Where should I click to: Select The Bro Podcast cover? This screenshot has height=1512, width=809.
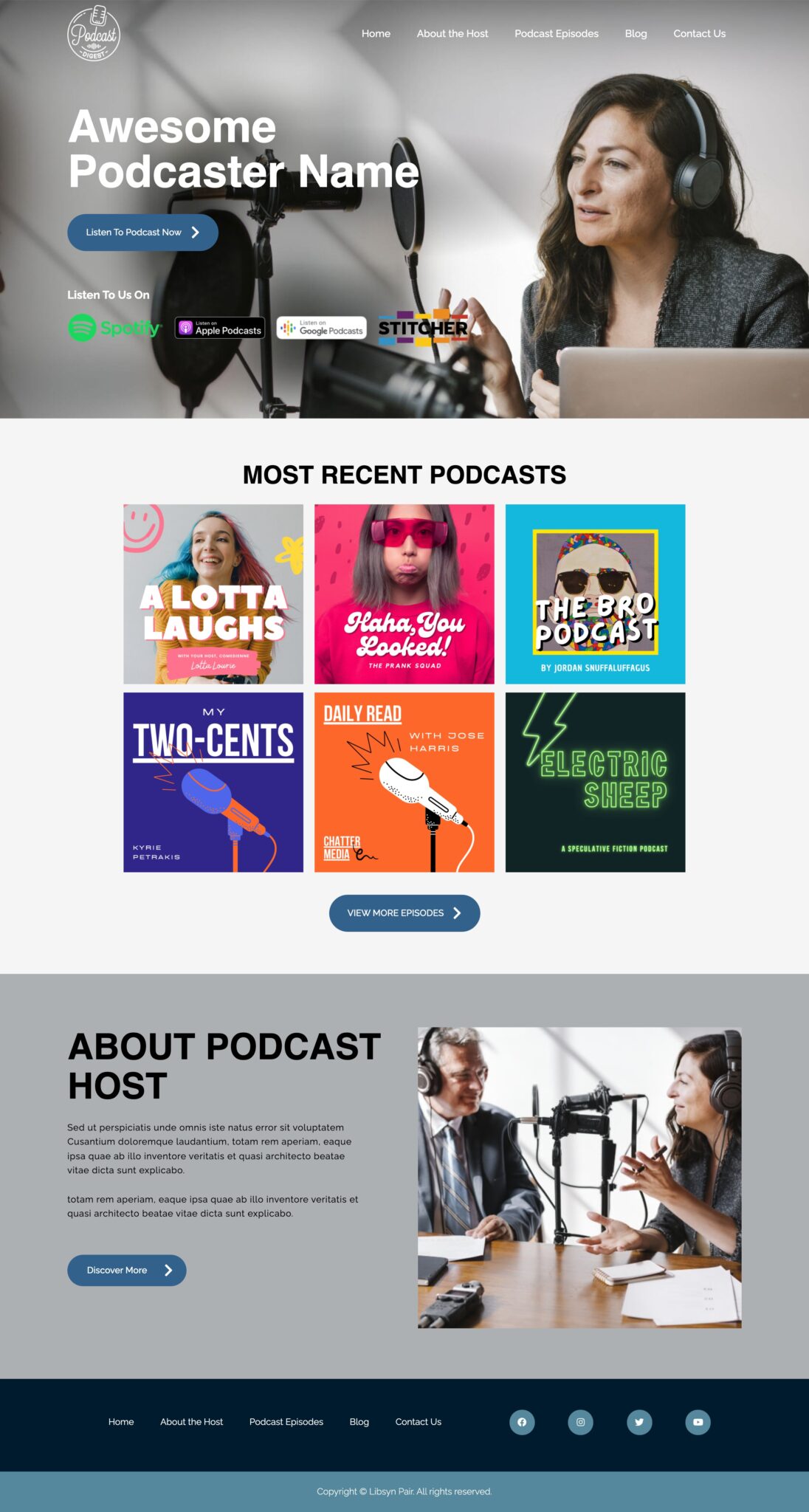tap(596, 594)
